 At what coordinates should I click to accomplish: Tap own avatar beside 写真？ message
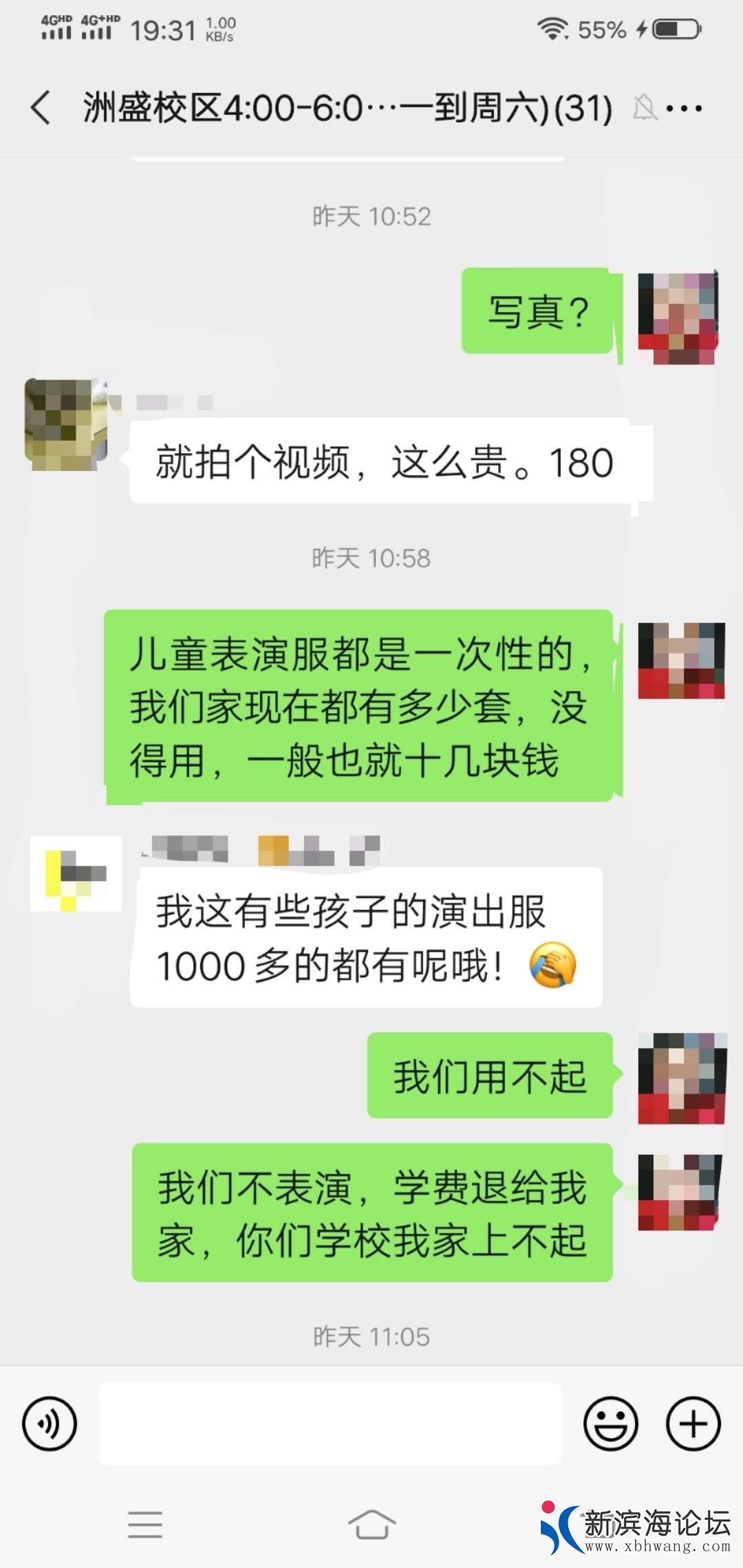678,318
